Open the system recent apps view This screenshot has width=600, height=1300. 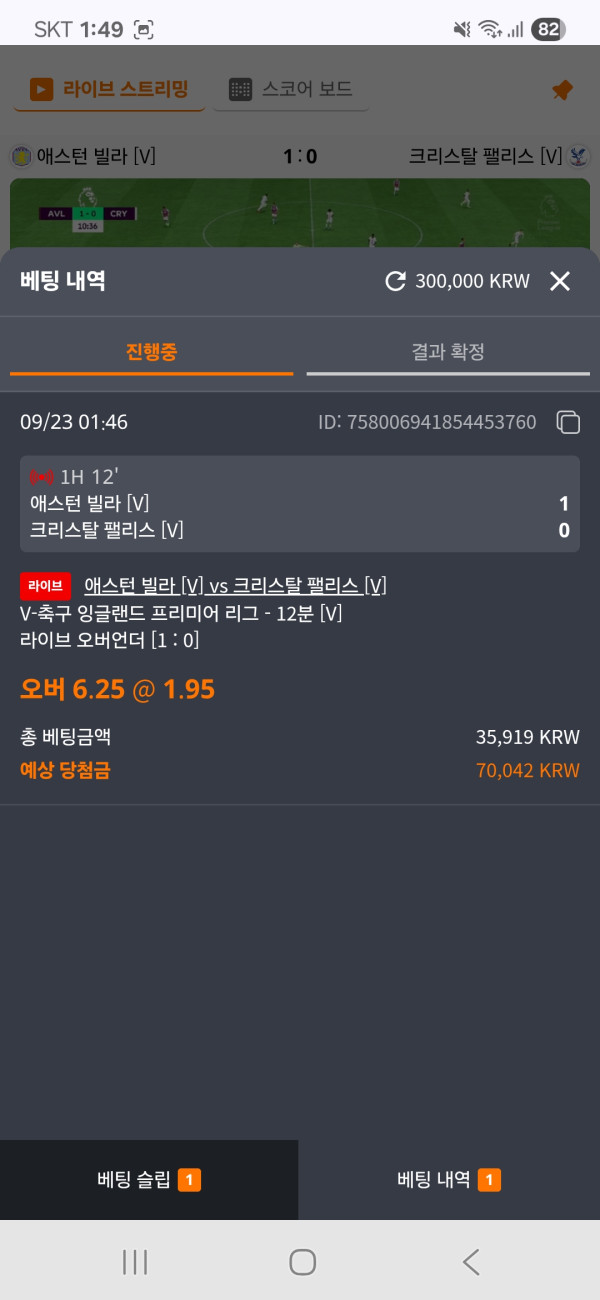click(x=135, y=1262)
